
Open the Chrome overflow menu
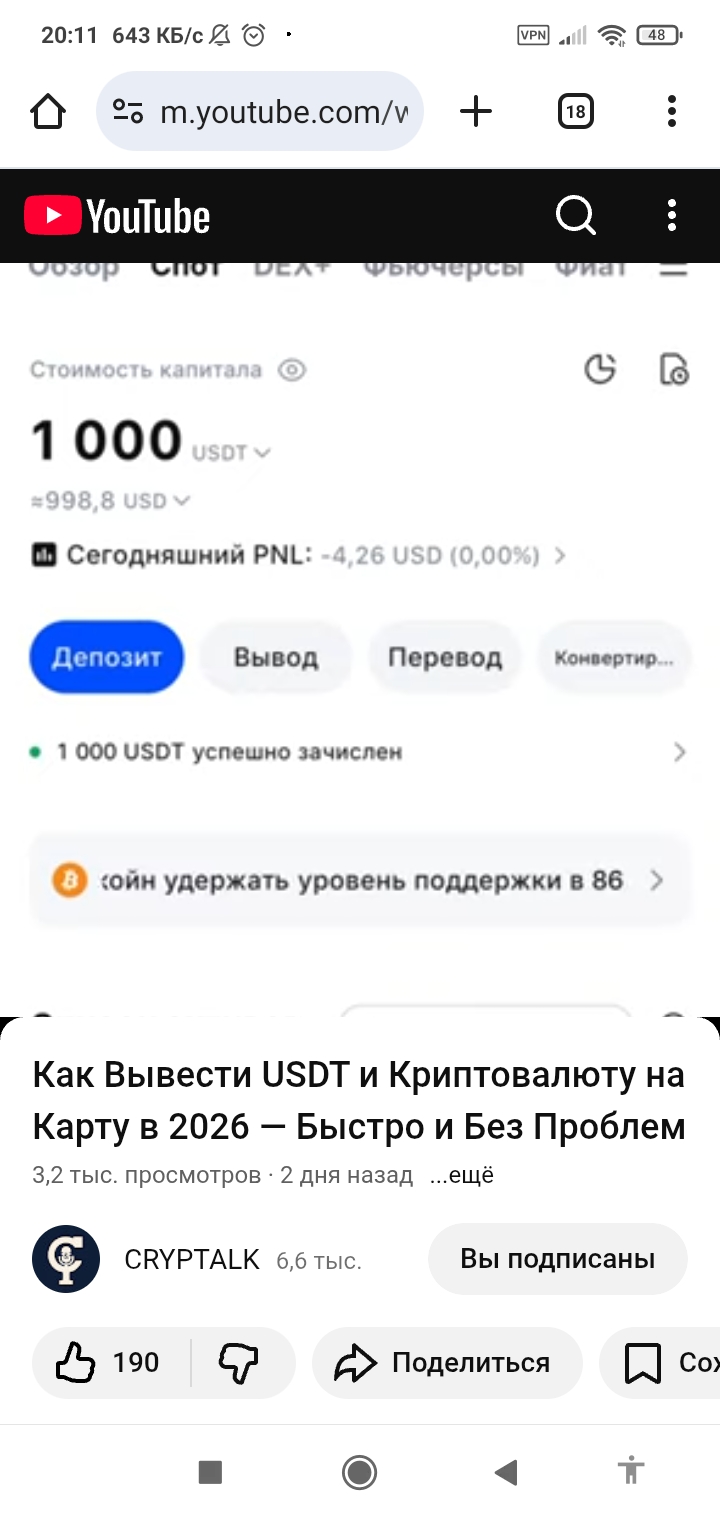click(672, 111)
